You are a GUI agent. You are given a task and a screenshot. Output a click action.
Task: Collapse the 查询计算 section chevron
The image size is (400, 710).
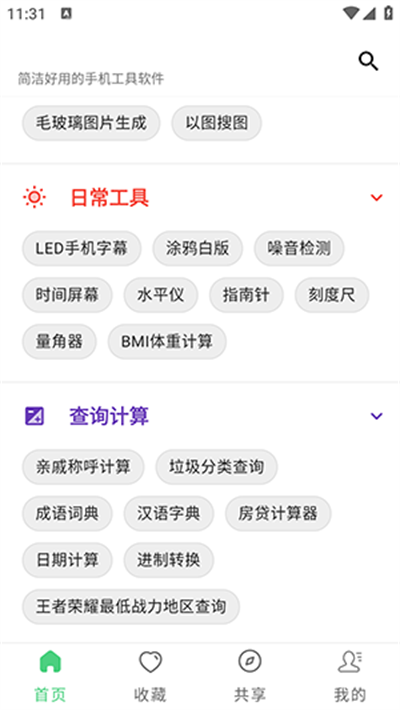376,416
